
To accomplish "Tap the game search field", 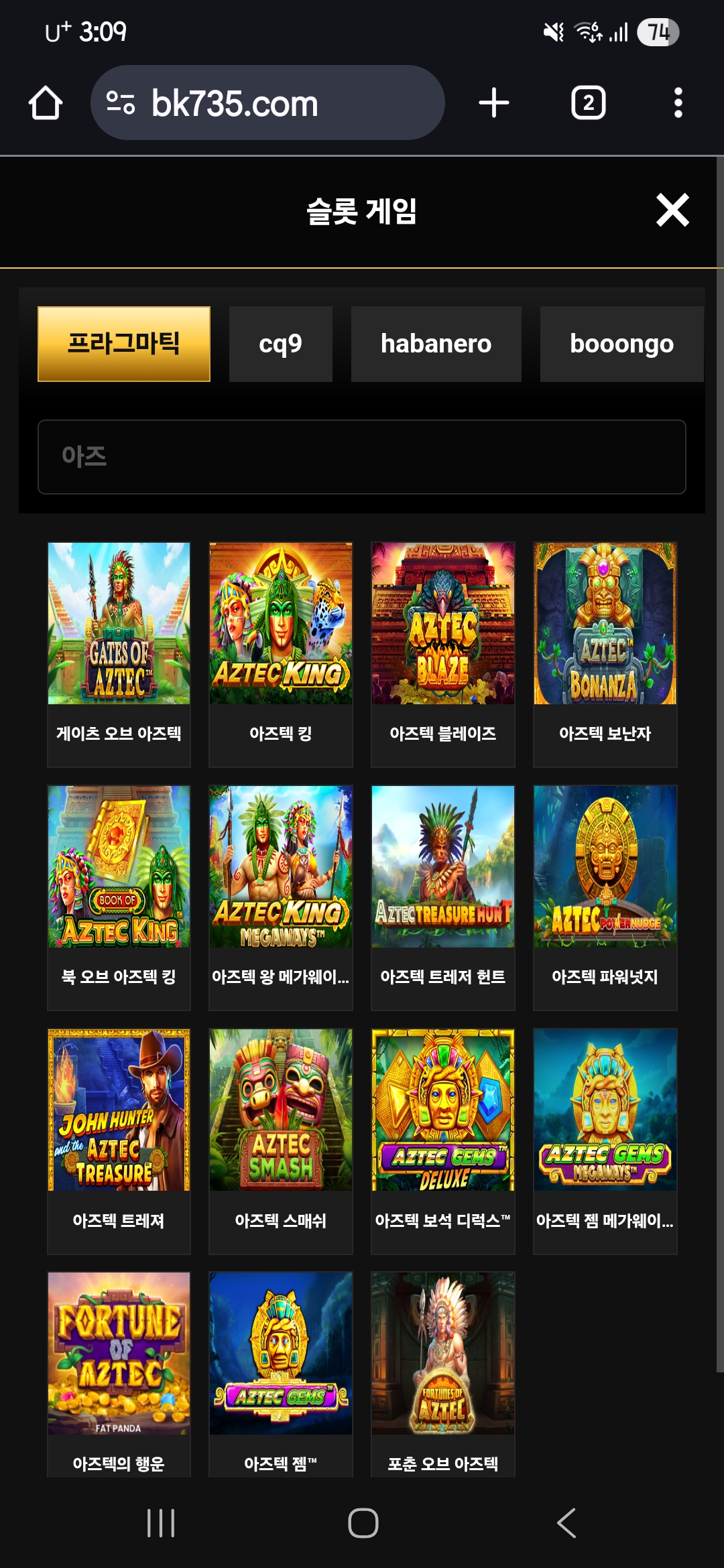I will pos(362,457).
